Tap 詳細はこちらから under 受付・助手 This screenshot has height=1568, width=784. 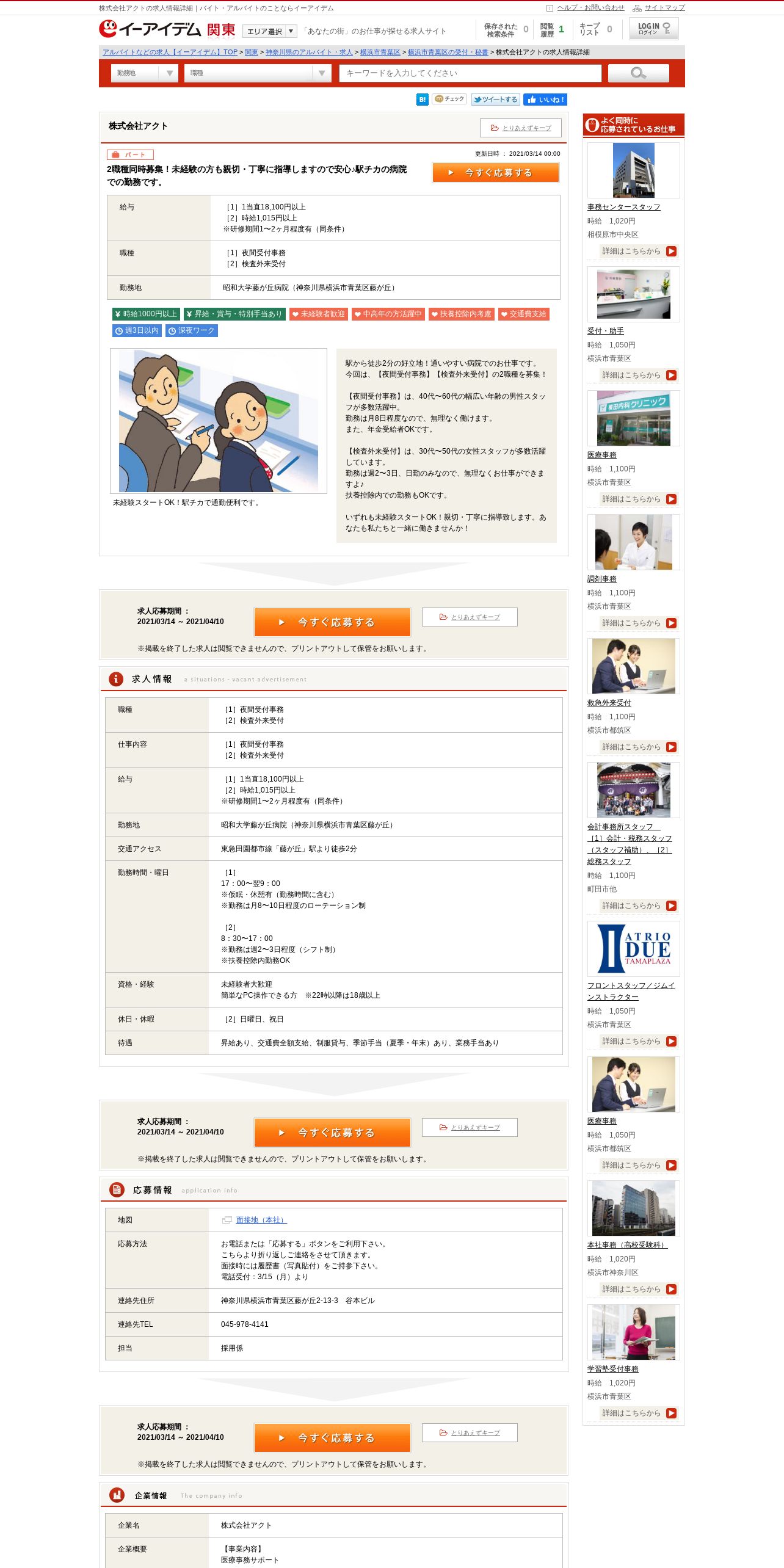639,376
